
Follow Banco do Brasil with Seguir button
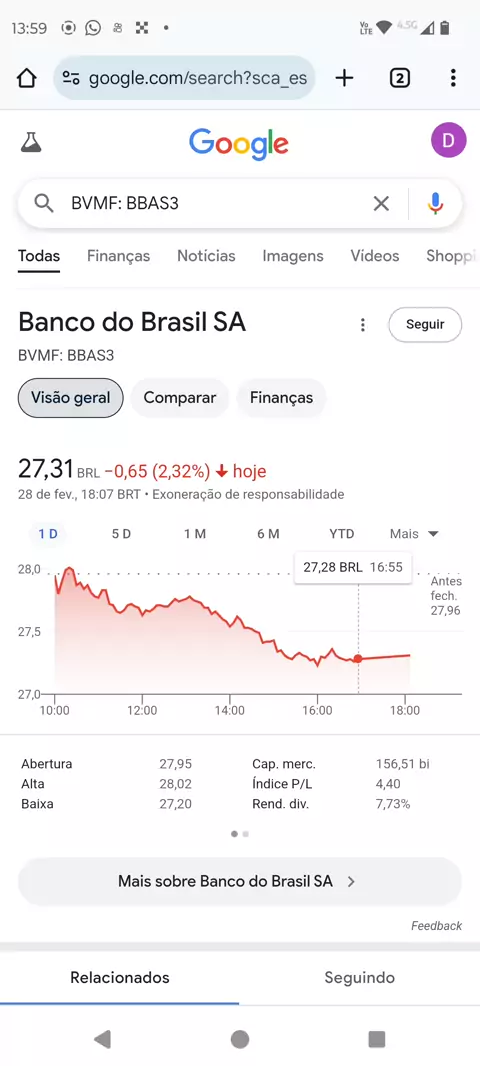[x=425, y=324]
